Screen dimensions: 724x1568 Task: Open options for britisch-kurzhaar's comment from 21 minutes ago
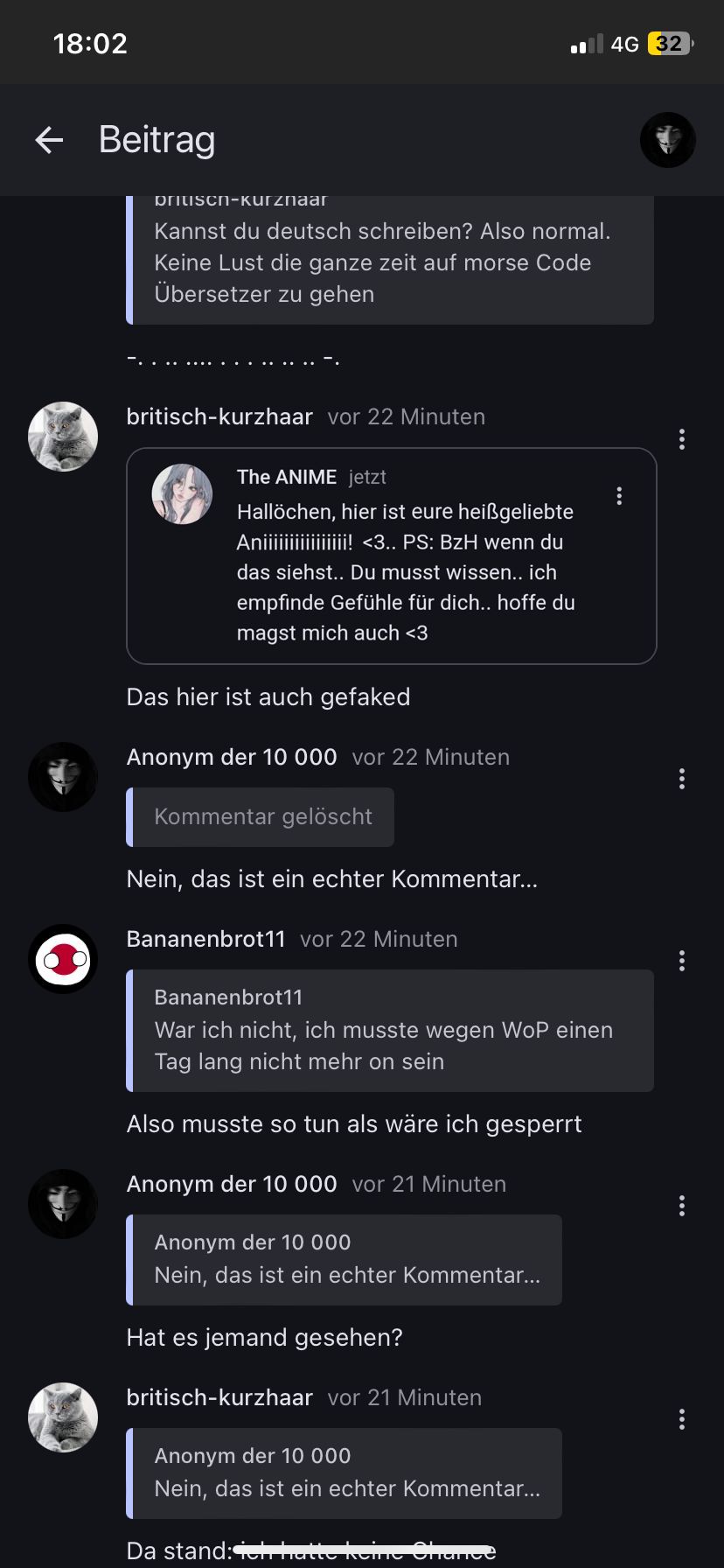pos(682,1419)
